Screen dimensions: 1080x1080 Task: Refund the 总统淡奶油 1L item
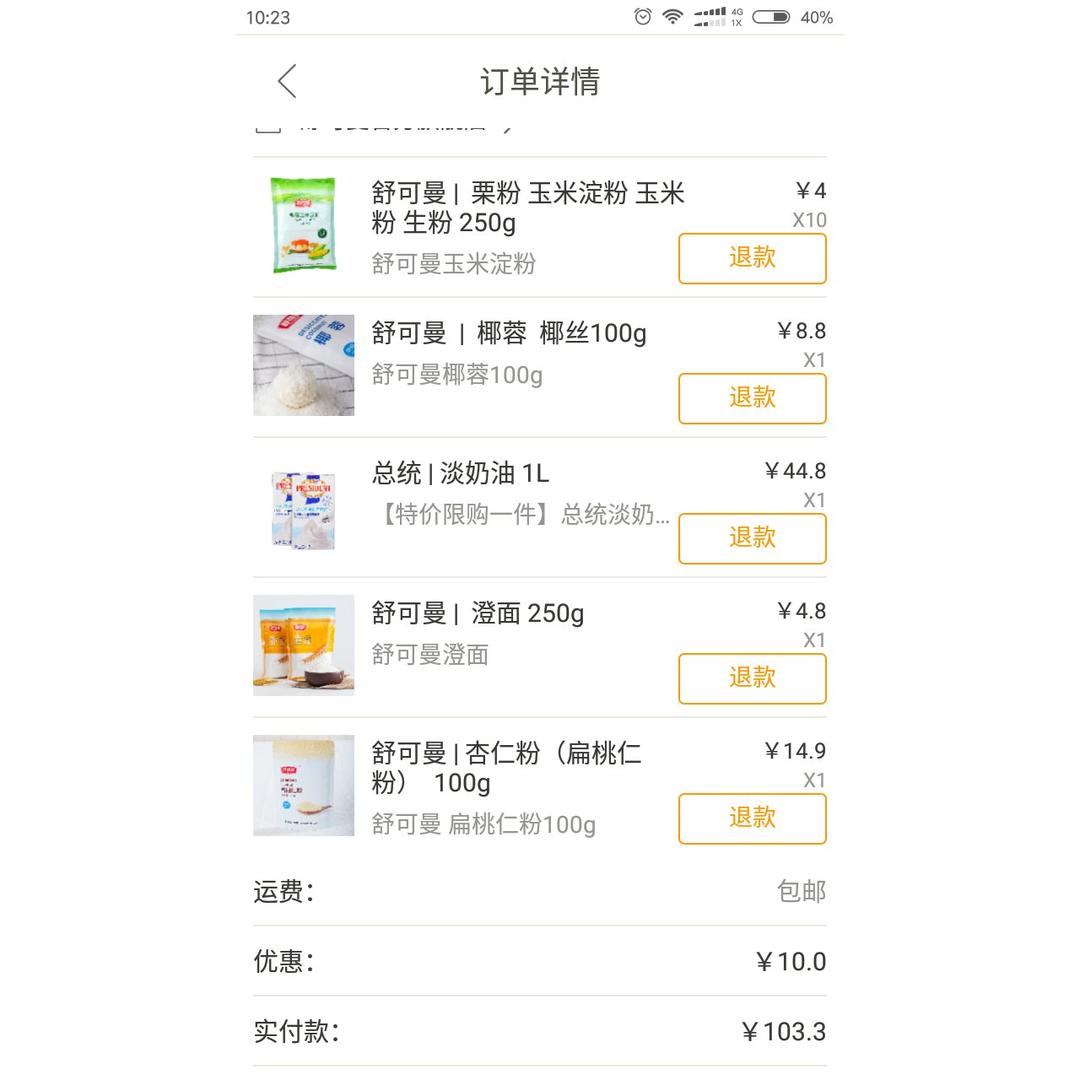coord(752,538)
